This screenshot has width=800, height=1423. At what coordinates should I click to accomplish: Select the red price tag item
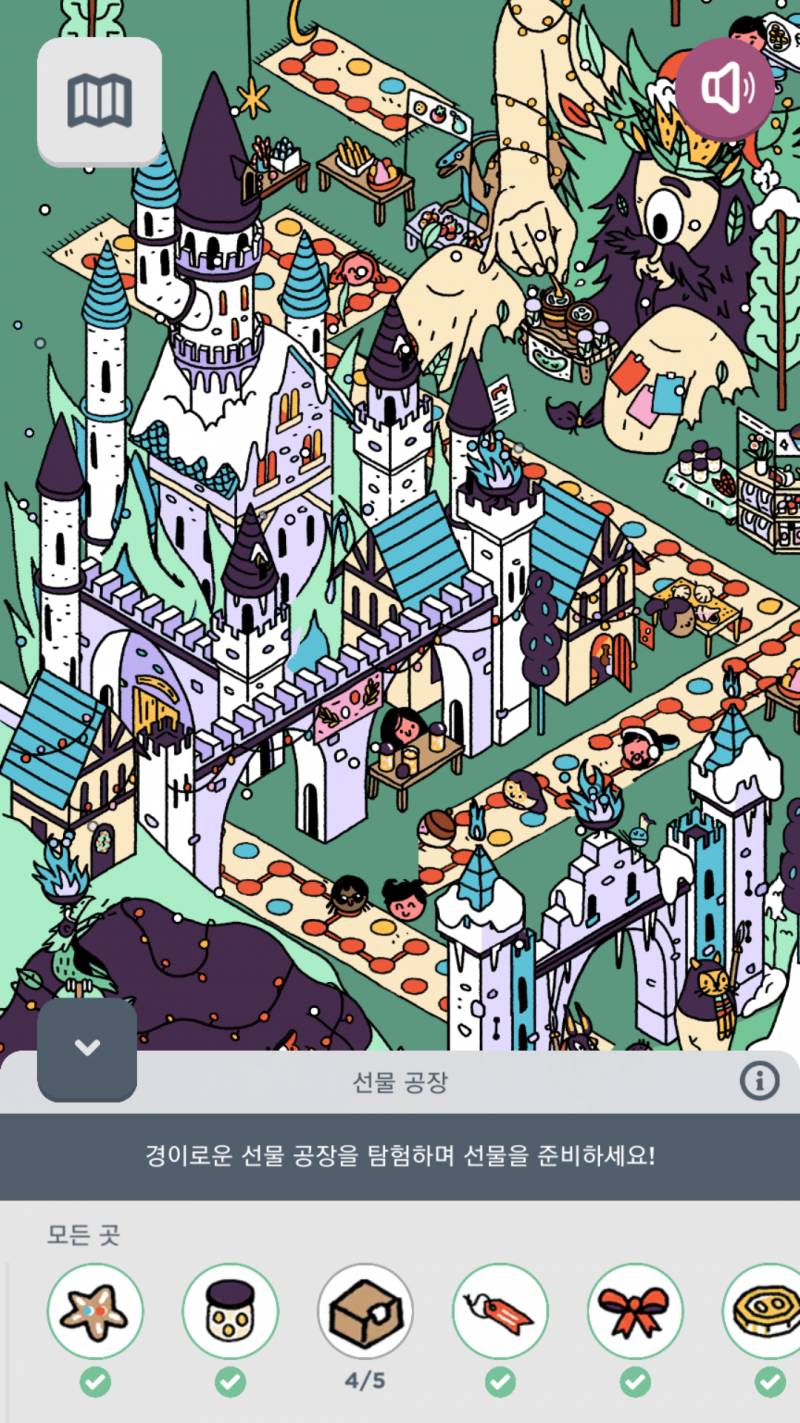[500, 1310]
